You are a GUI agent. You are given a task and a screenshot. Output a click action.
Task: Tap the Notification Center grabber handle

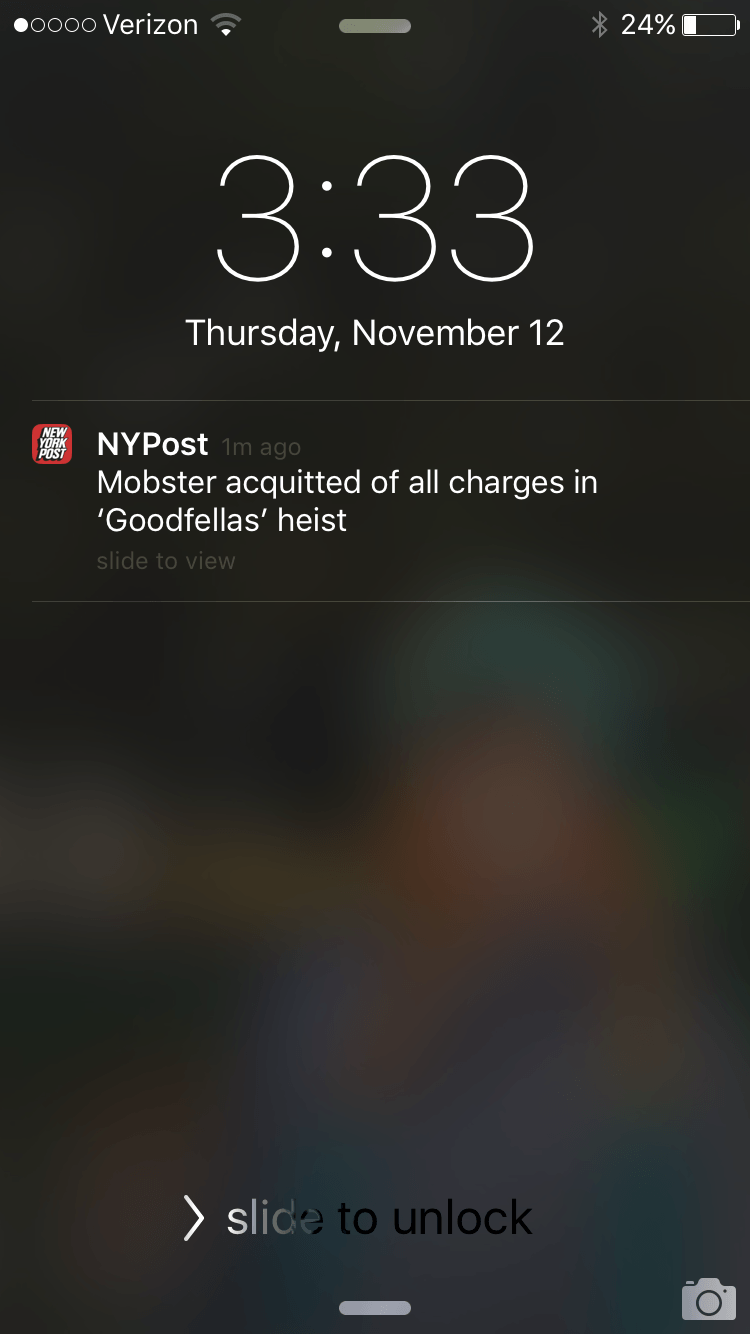[375, 27]
